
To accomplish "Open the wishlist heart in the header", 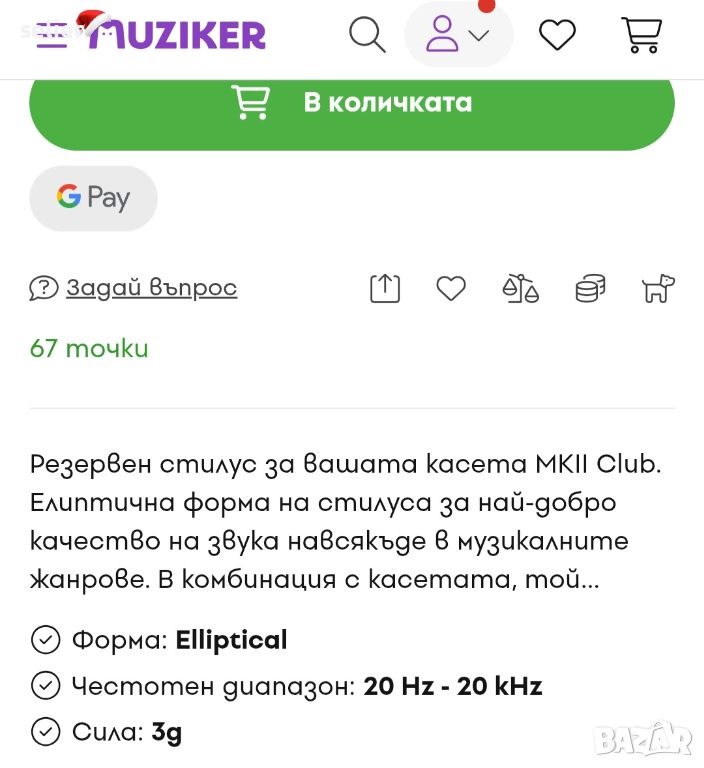I will click(x=557, y=35).
